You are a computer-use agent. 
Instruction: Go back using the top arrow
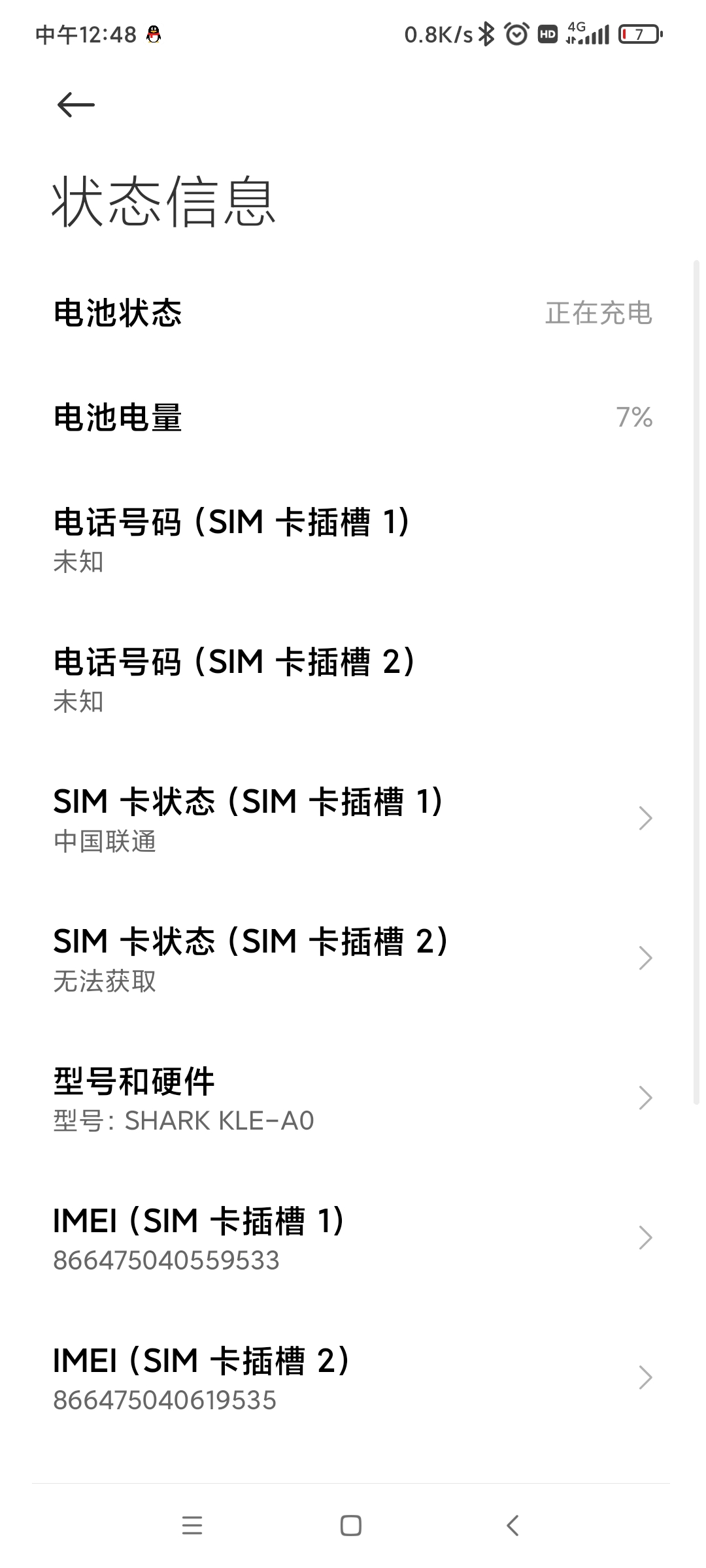(76, 105)
